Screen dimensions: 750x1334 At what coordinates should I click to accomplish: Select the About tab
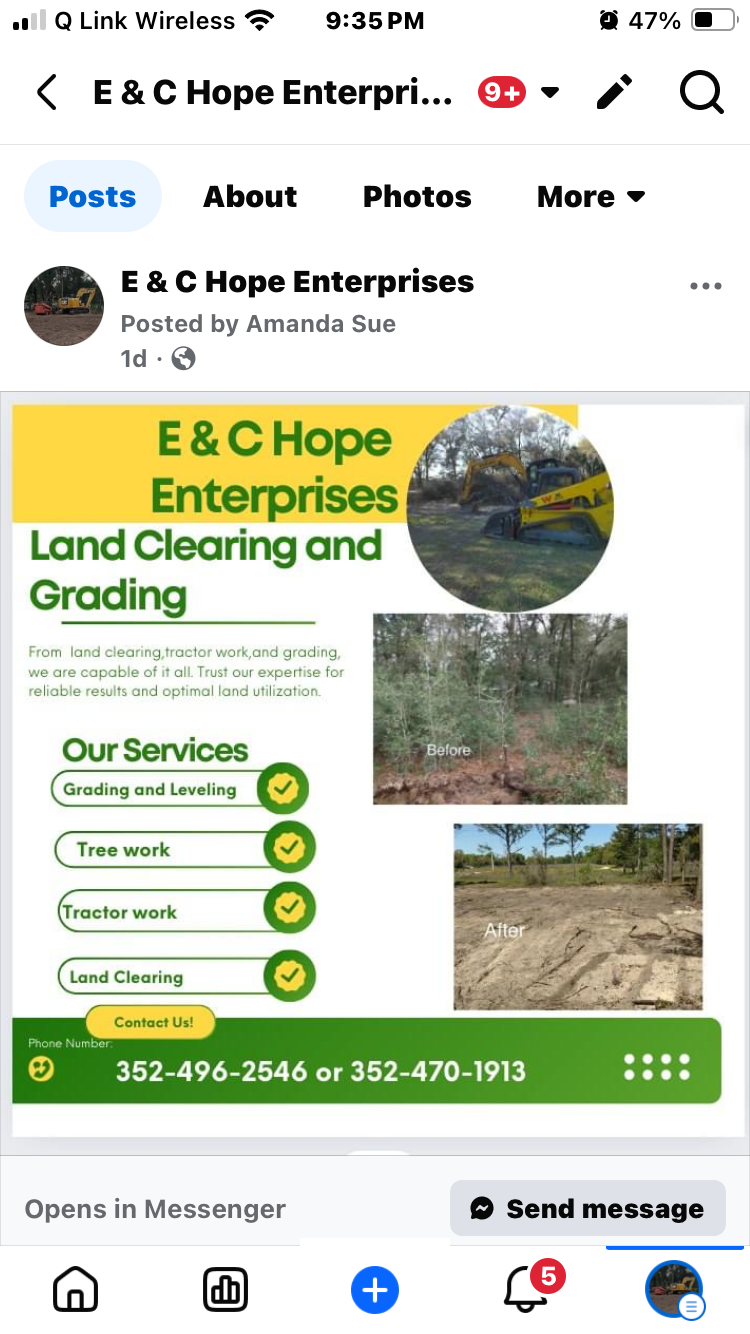[x=250, y=196]
